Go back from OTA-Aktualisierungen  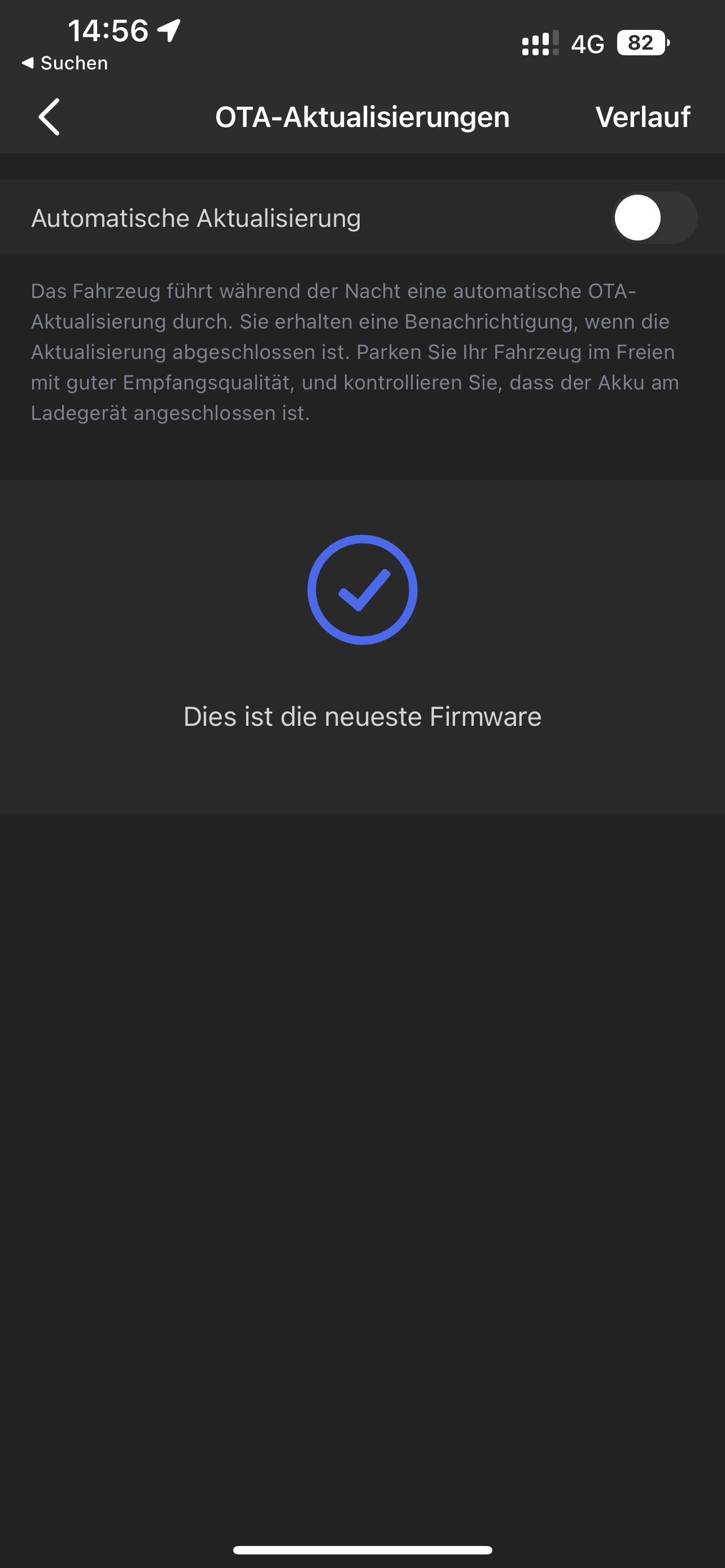(49, 117)
